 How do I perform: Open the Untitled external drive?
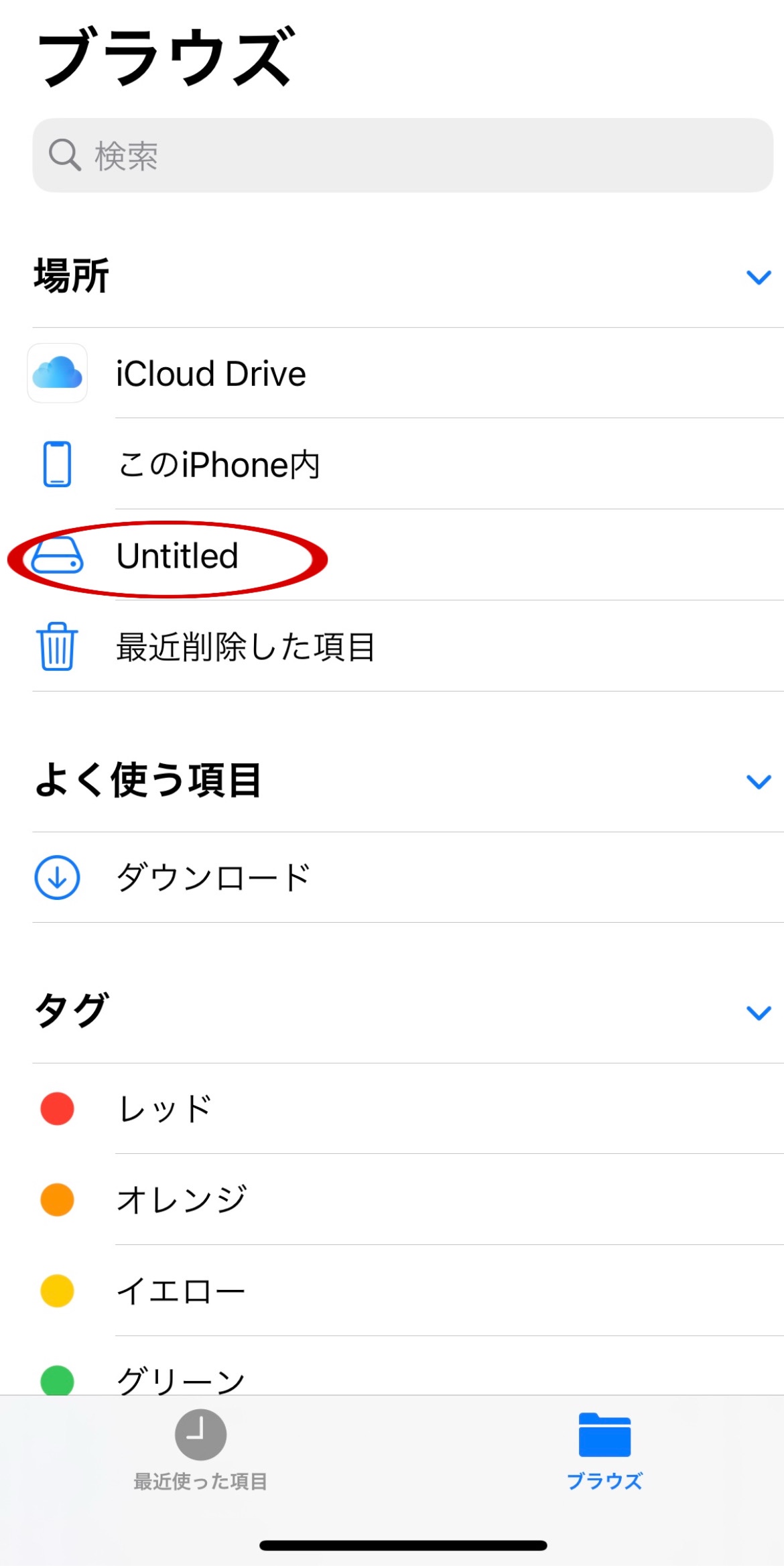coord(178,556)
